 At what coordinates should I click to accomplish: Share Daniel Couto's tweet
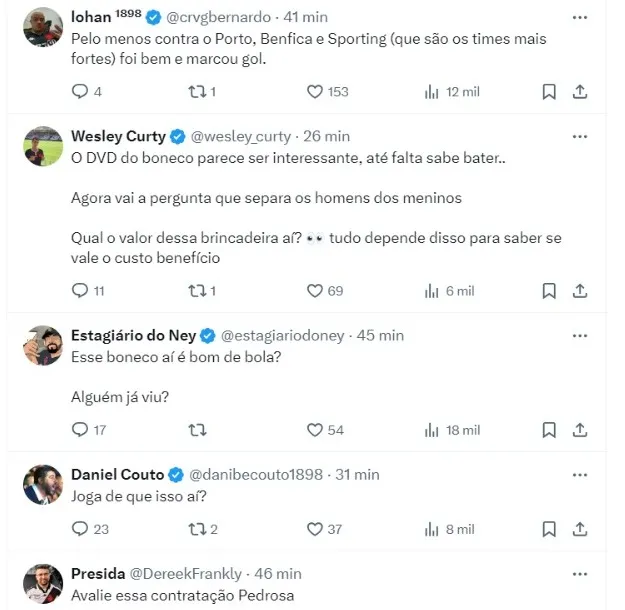point(579,529)
